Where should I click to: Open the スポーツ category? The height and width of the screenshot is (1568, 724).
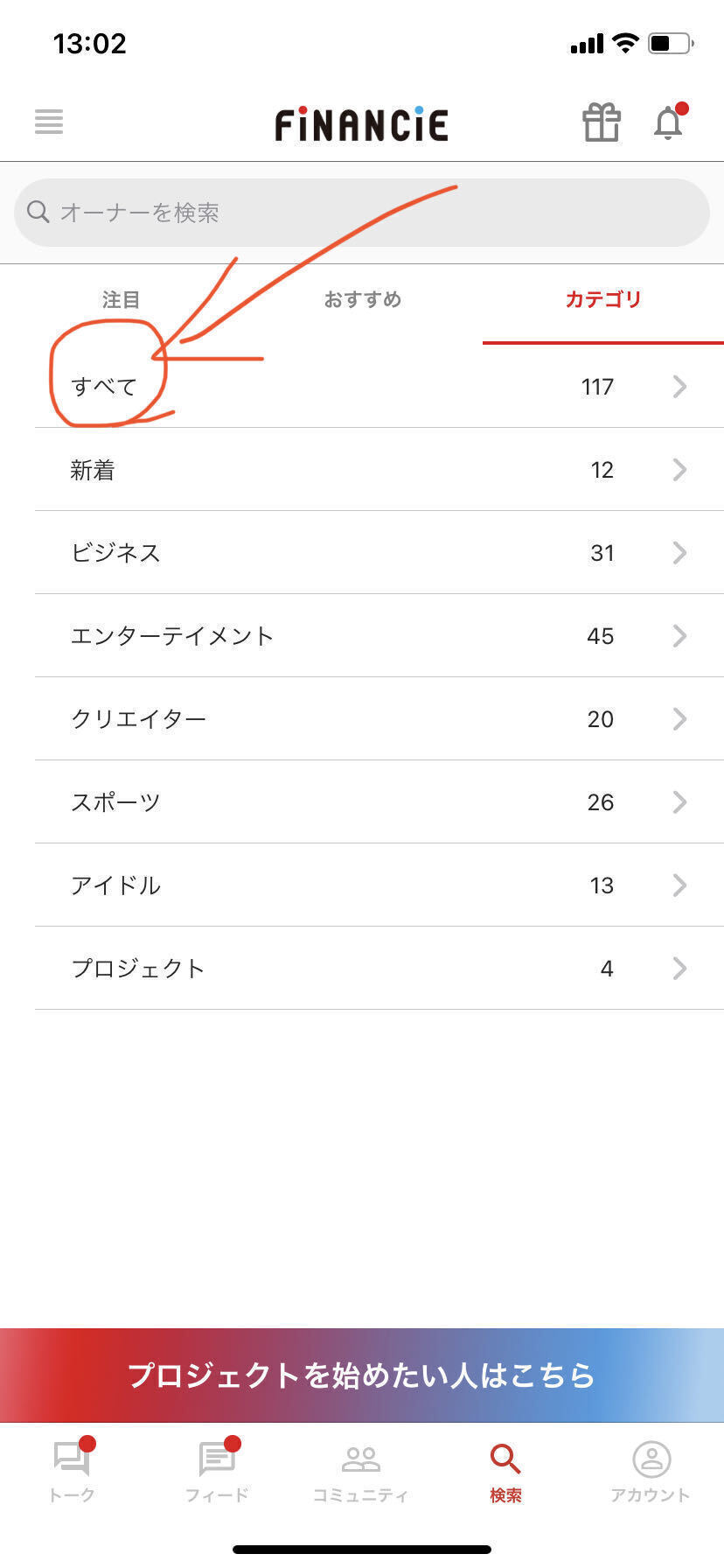(379, 802)
